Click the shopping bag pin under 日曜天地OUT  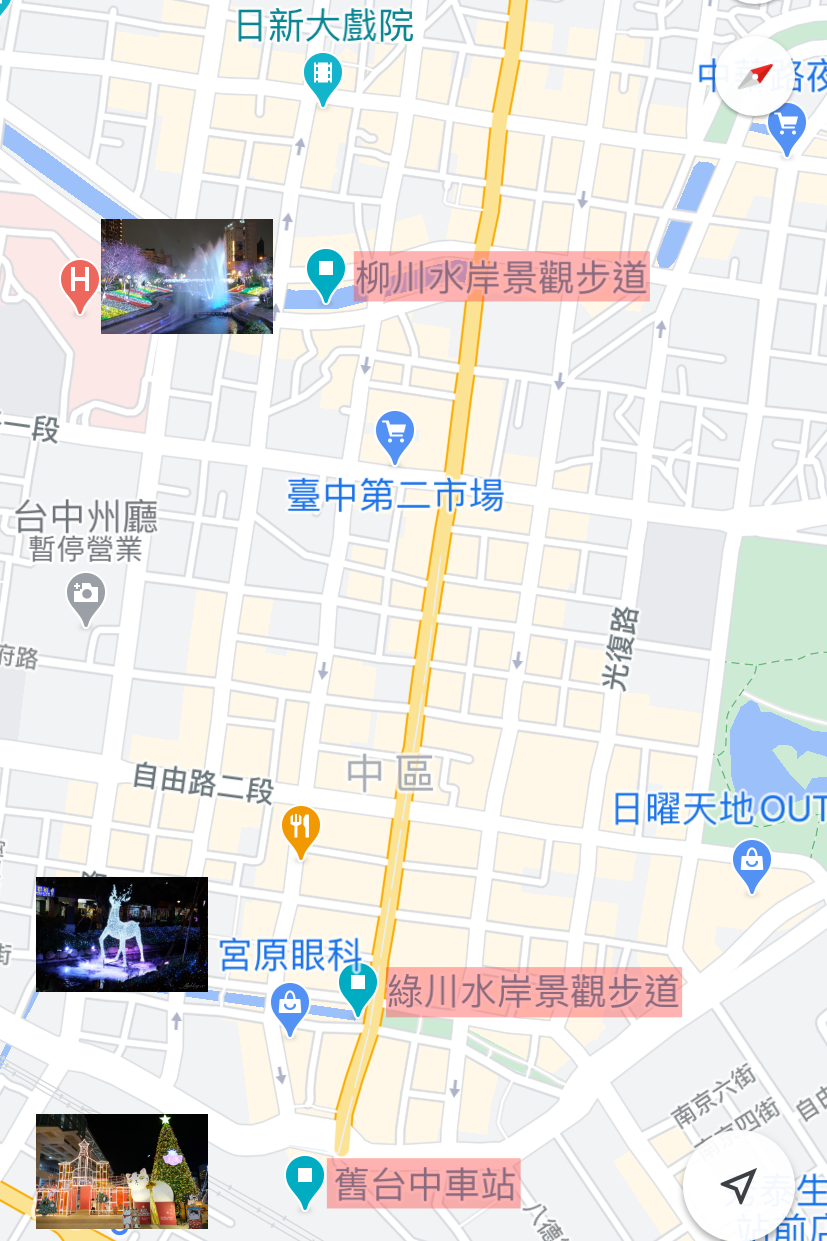point(751,864)
